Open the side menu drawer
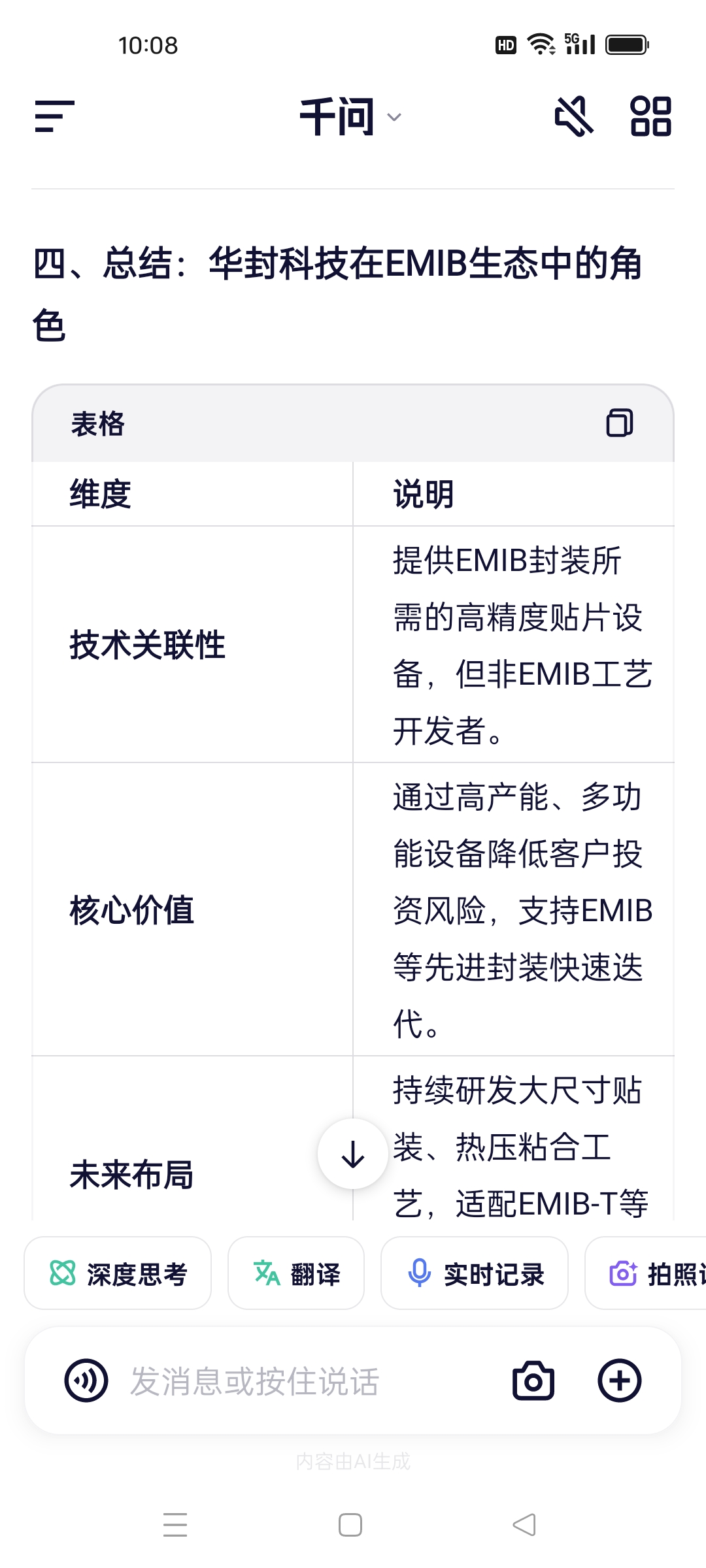This screenshot has height=1568, width=706. pyautogui.click(x=55, y=116)
